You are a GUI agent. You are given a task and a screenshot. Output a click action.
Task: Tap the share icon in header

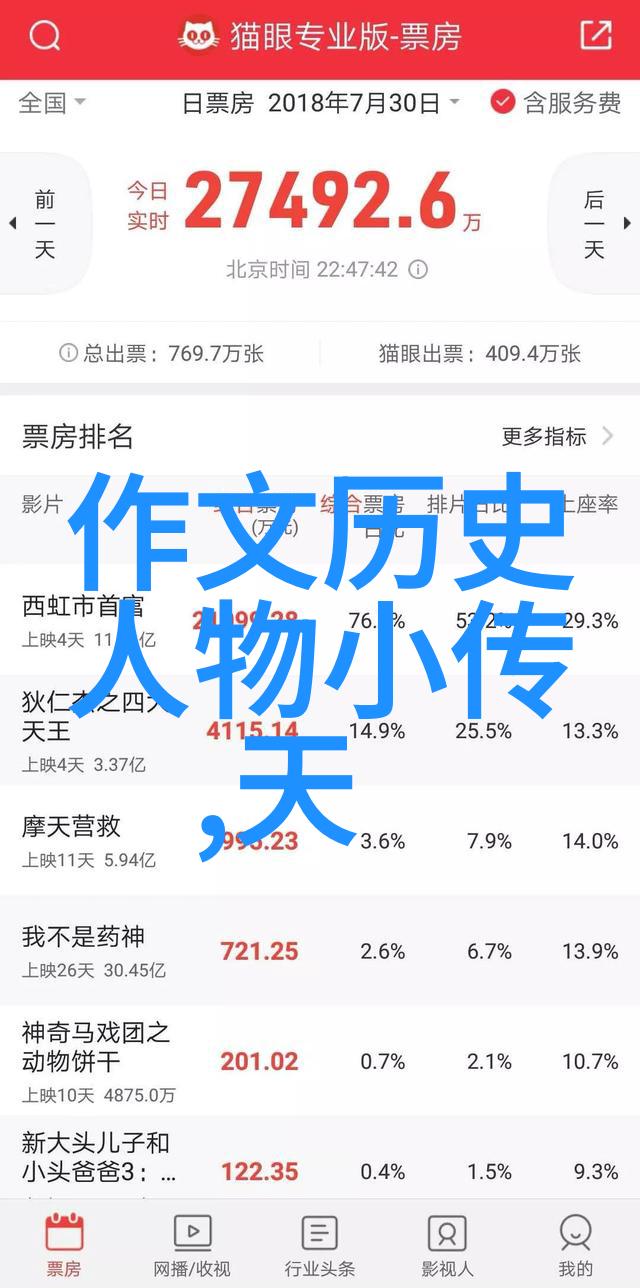click(595, 37)
